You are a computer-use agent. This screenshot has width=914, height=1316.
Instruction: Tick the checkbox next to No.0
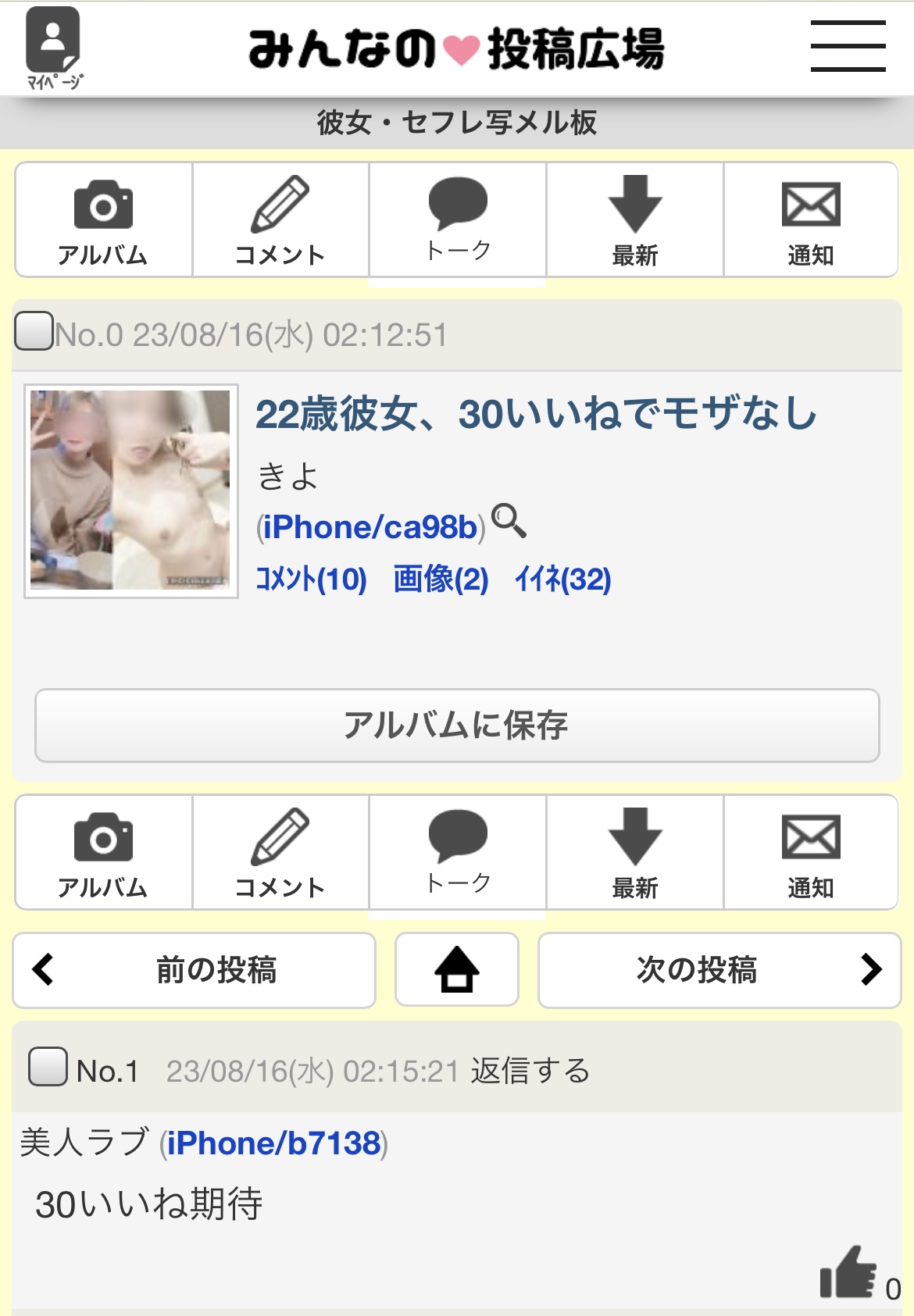point(34,331)
